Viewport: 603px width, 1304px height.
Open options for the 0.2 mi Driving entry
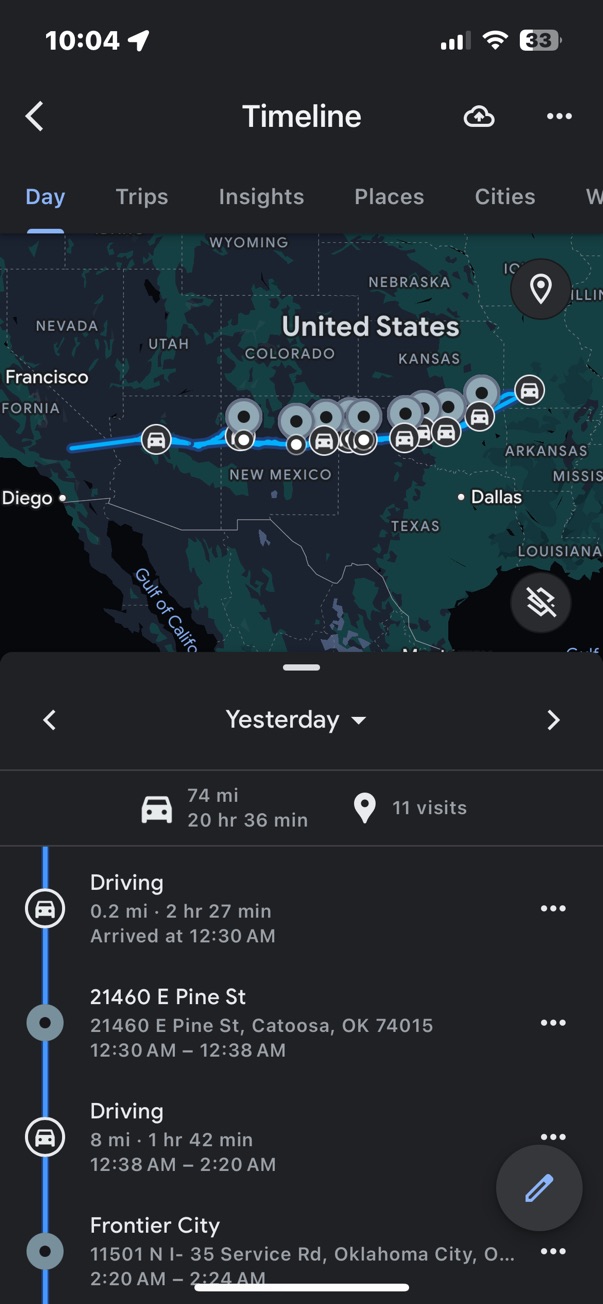pyautogui.click(x=553, y=909)
